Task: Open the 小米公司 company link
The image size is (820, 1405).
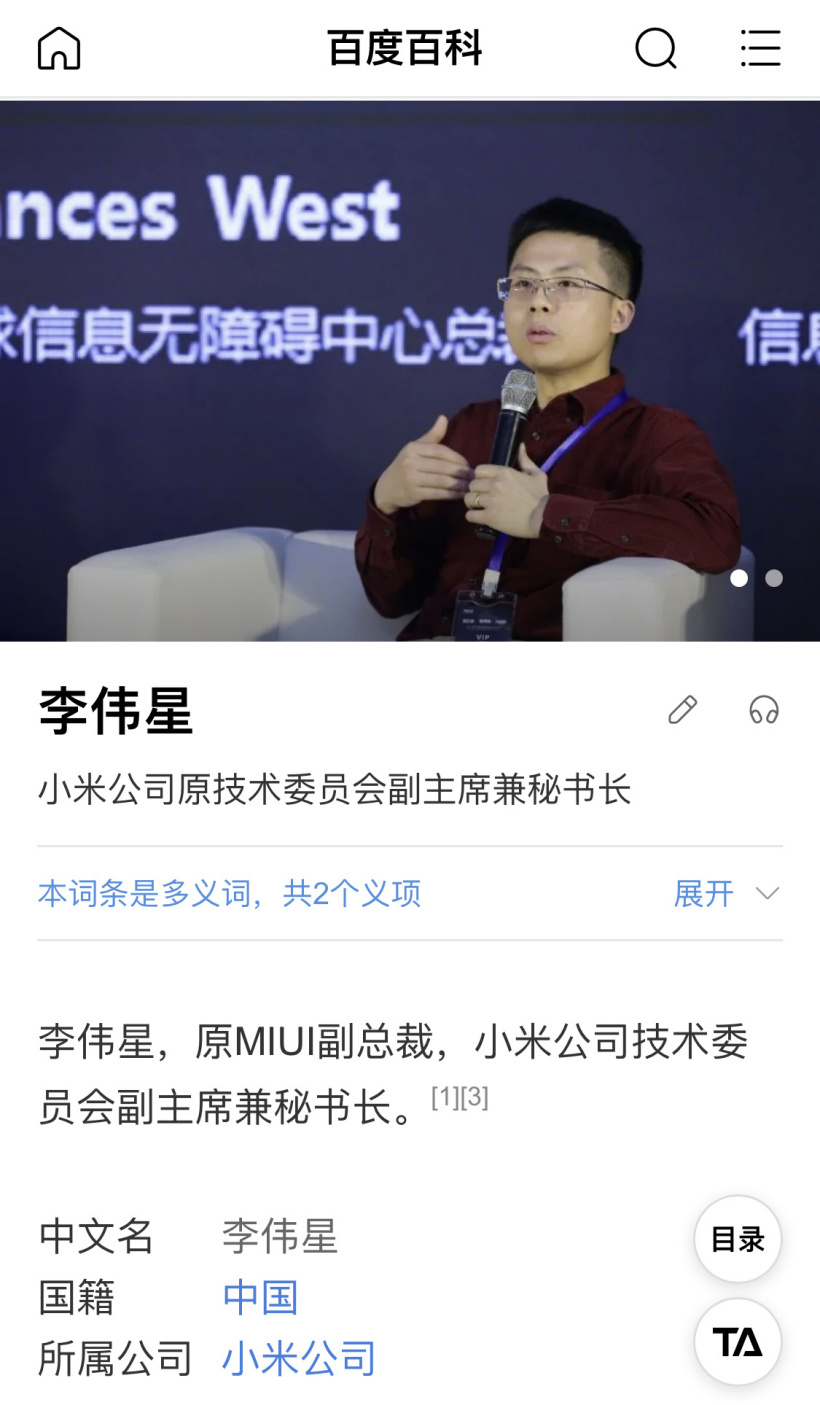Action: 297,1357
